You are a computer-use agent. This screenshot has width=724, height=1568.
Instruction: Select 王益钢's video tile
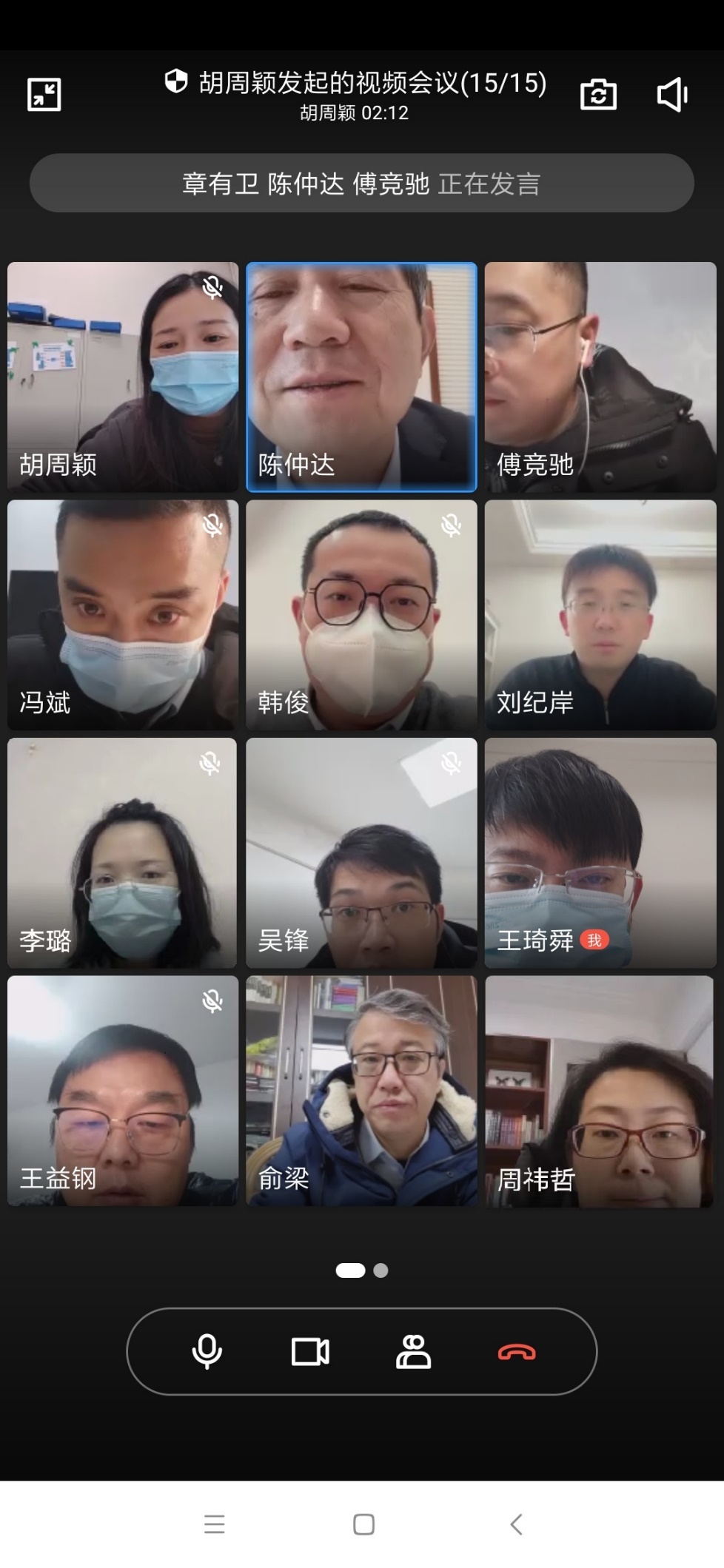point(123,1091)
